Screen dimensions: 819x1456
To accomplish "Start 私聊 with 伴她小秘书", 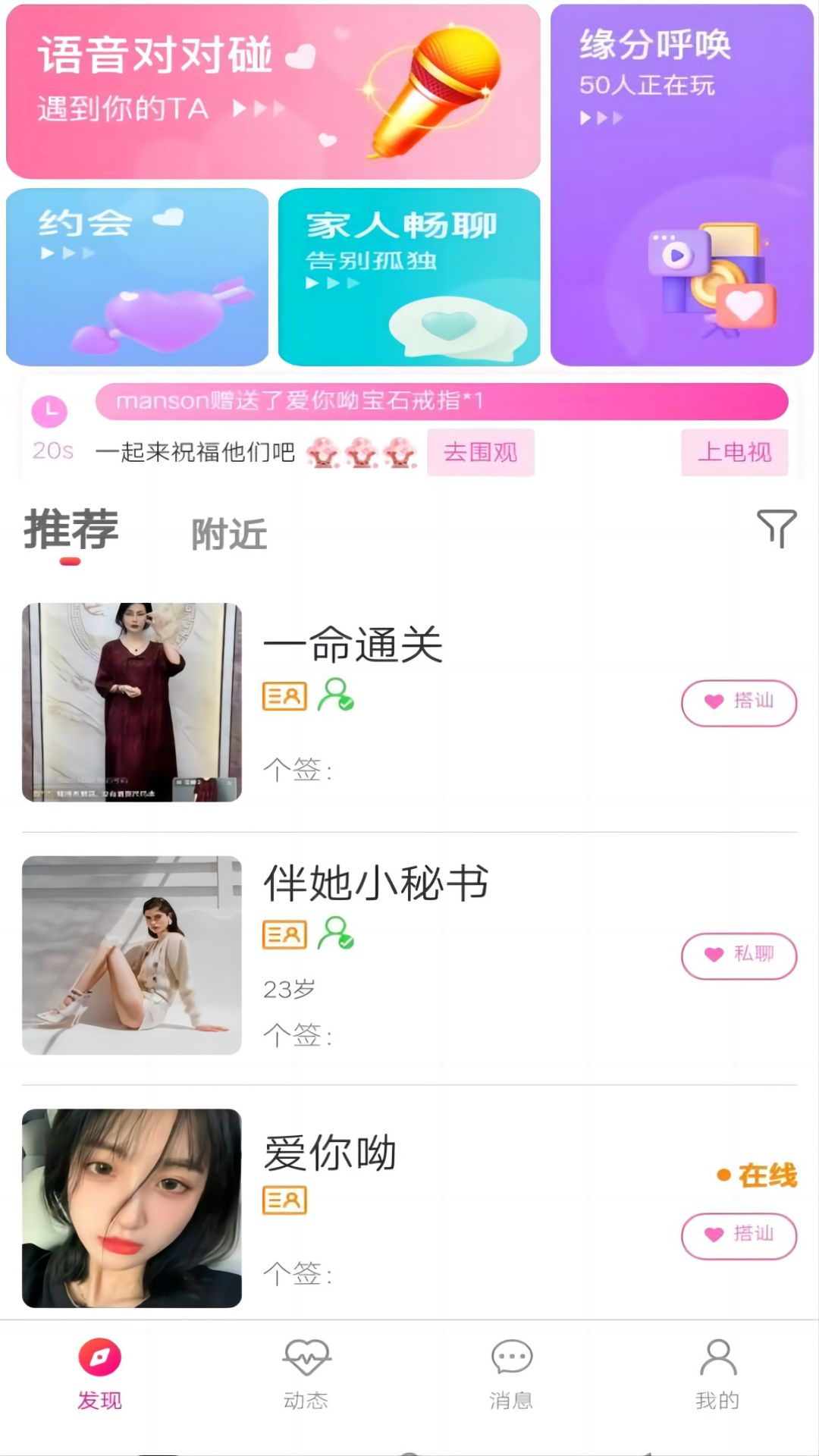I will (x=739, y=955).
